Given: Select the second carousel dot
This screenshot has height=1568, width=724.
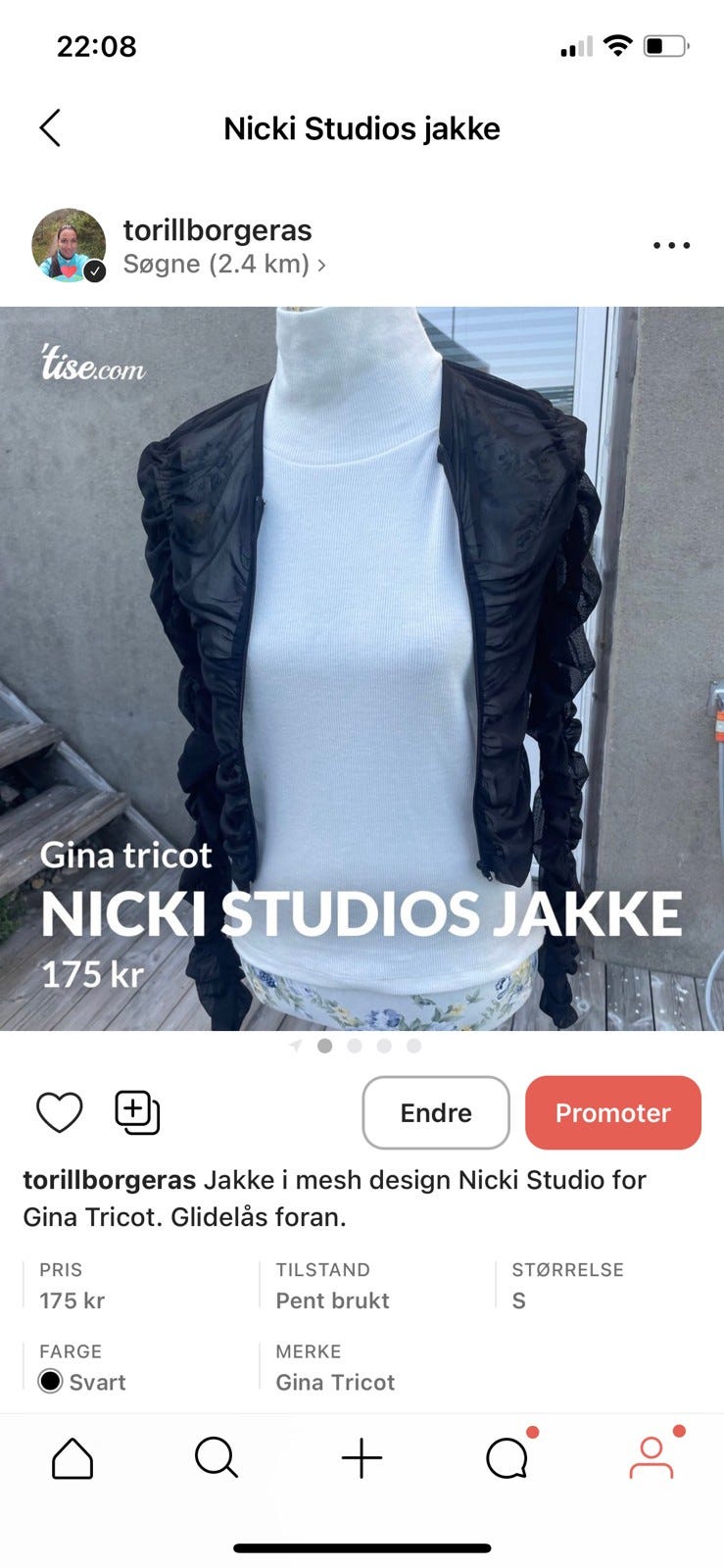Looking at the screenshot, I should 354,1047.
